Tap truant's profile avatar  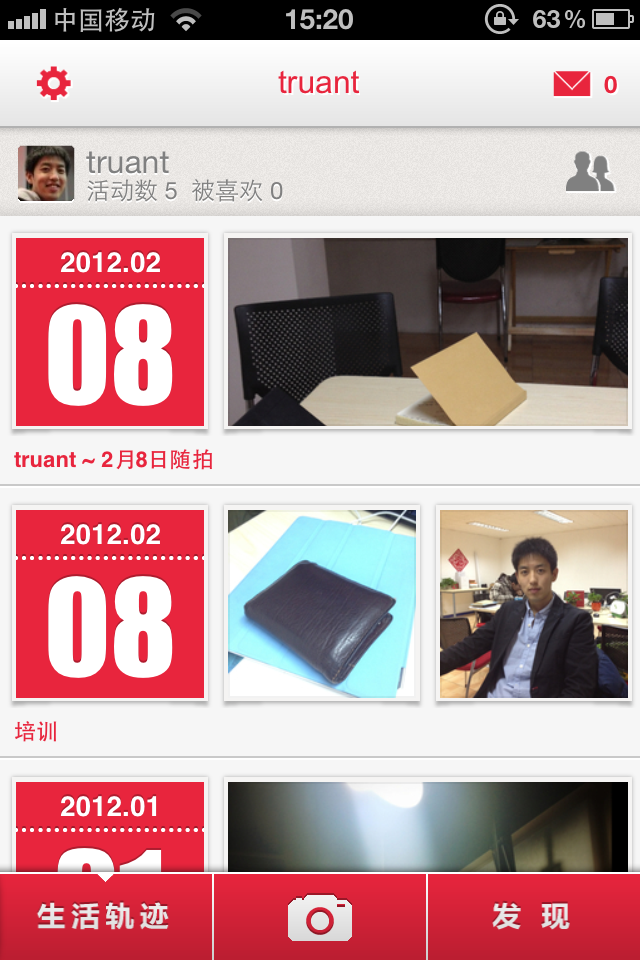46,173
